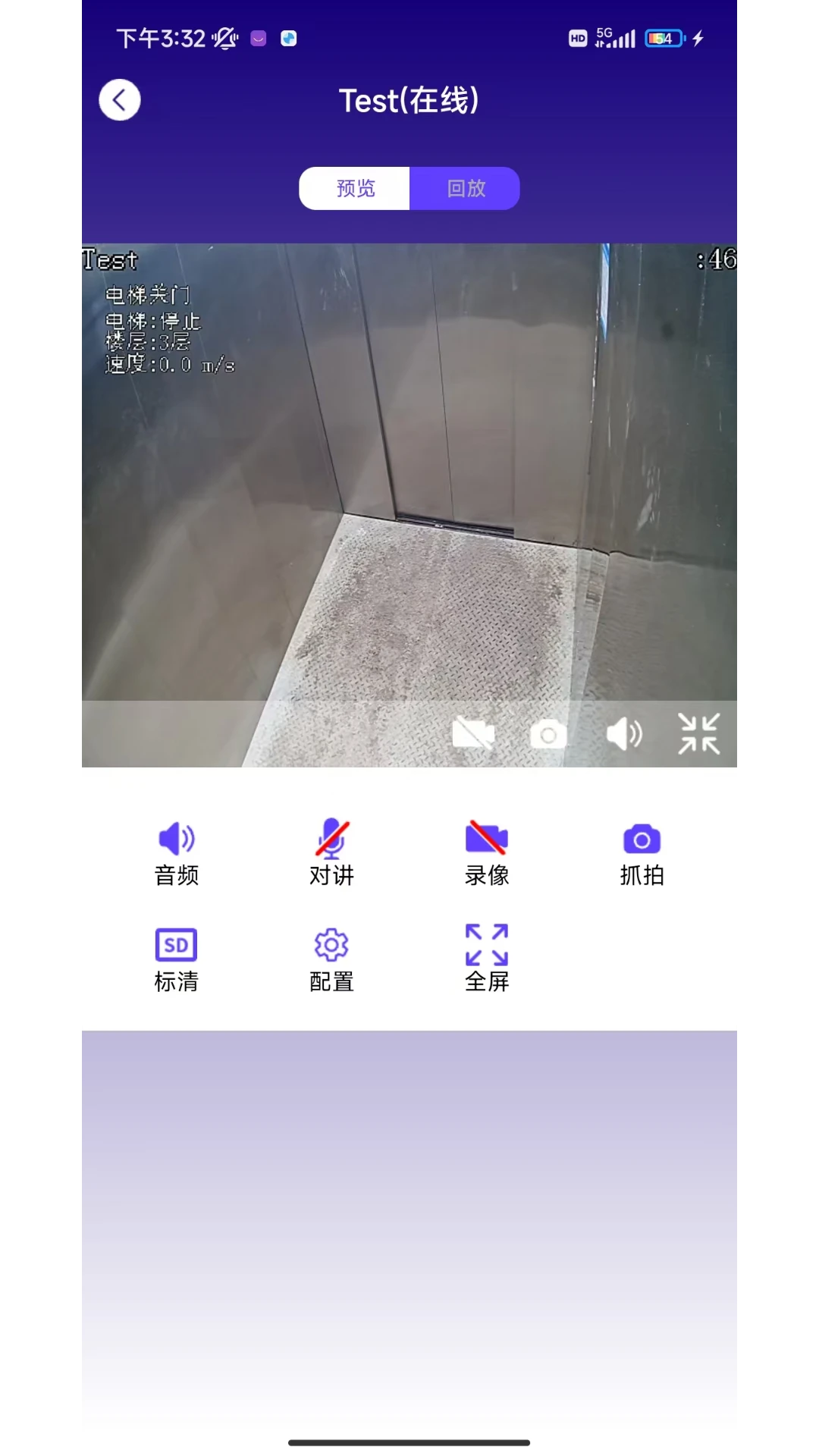Switch to the 回放 playback tab
Viewport: 819px width, 1456px height.
465,188
